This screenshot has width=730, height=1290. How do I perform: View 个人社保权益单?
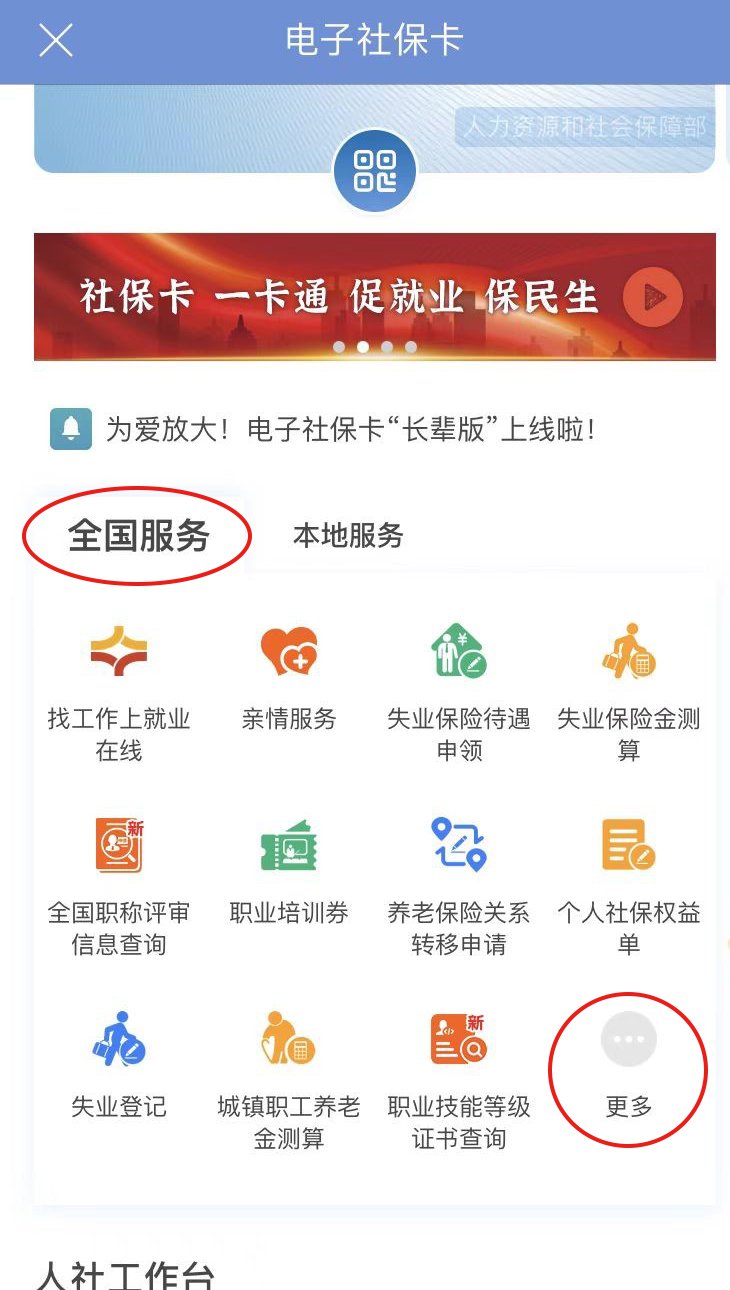pyautogui.click(x=628, y=885)
